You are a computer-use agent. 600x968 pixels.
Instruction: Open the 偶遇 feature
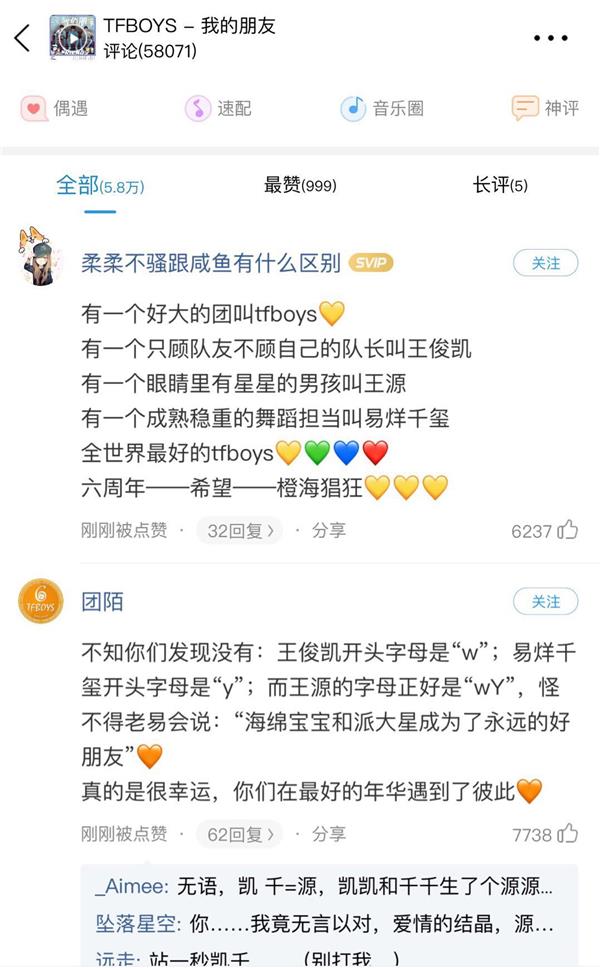point(55,108)
